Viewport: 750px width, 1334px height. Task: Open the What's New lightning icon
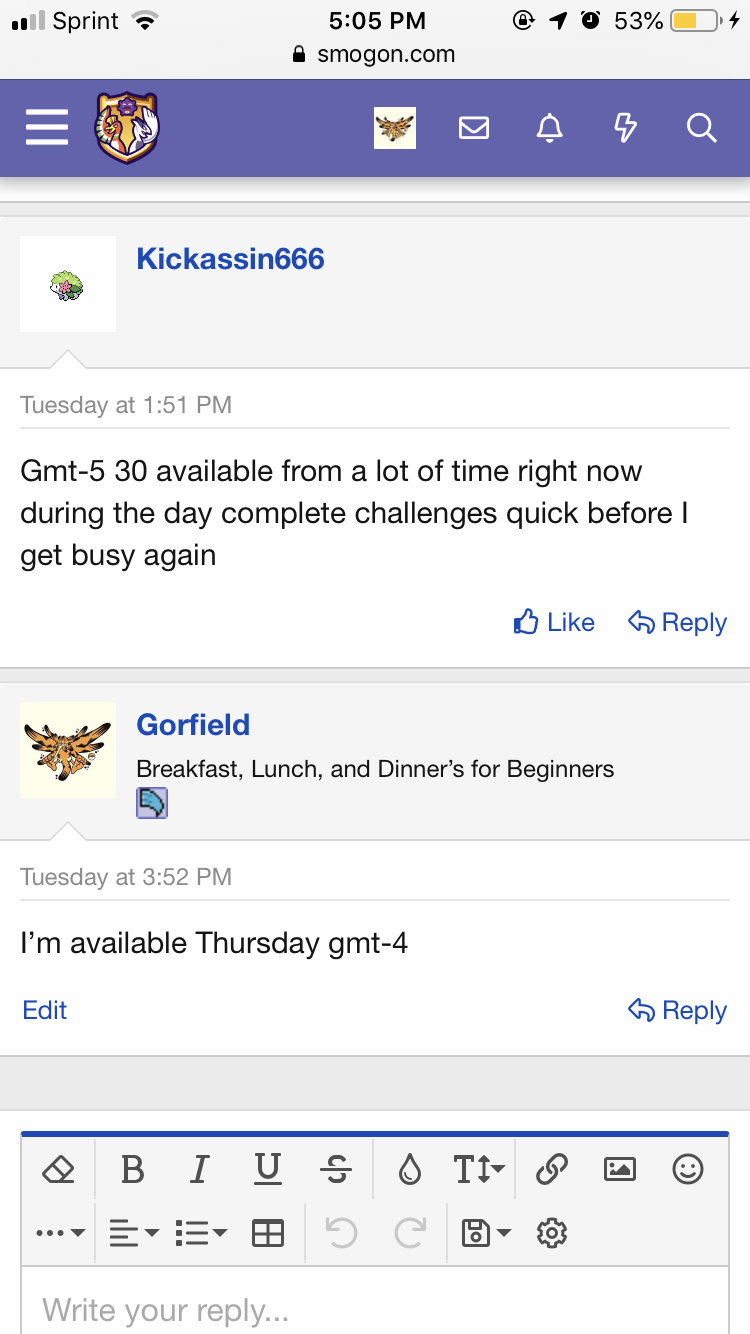click(x=625, y=128)
